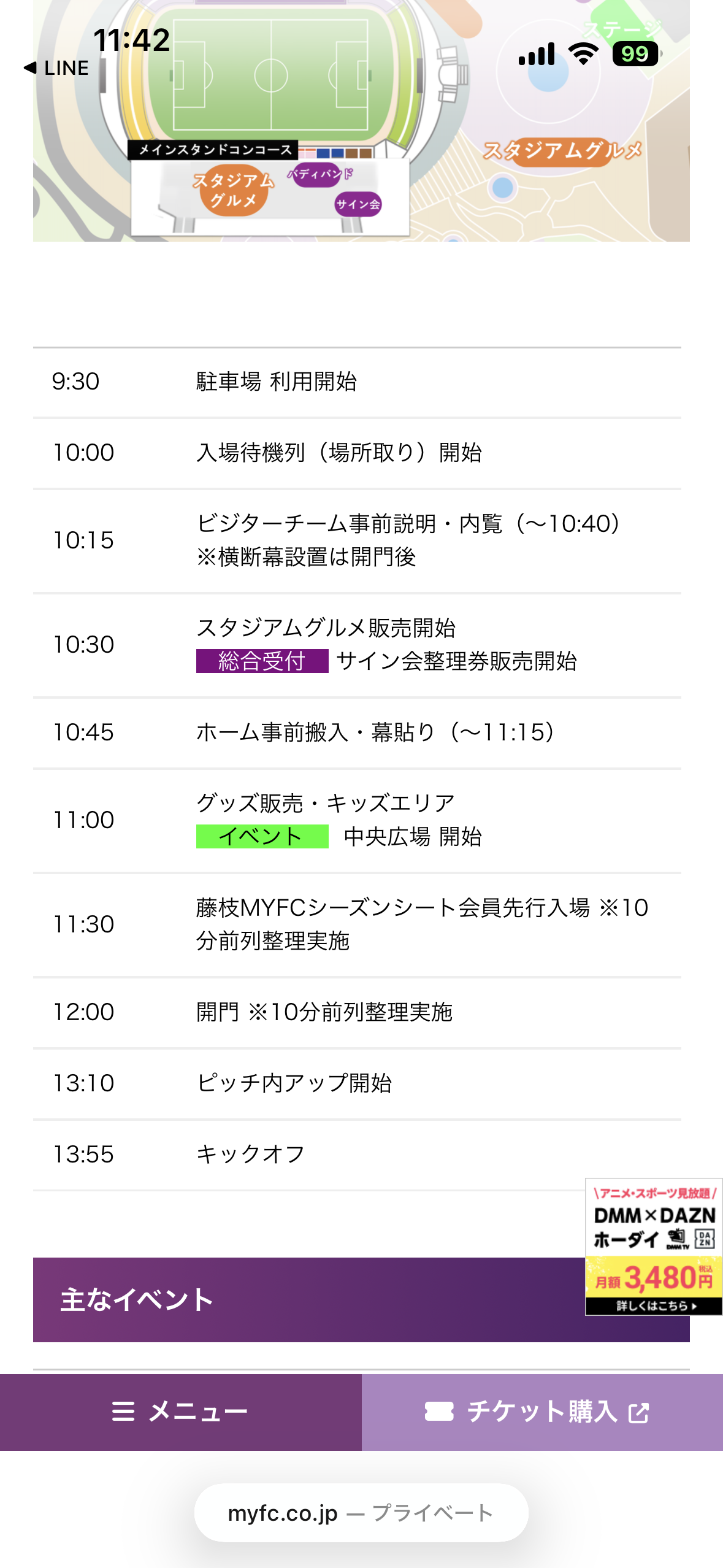Image resolution: width=723 pixels, height=1568 pixels.
Task: Open the DMM×DAZN ホーダイ ad banner
Action: [x=653, y=1246]
